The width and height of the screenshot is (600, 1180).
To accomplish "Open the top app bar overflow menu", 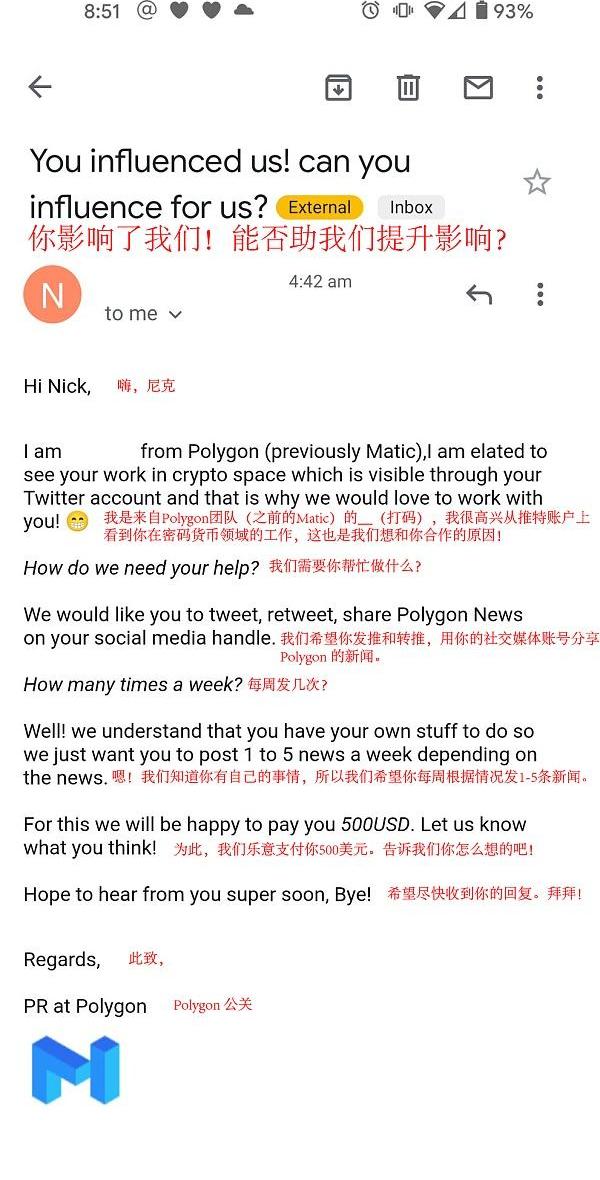I will pos(540,88).
